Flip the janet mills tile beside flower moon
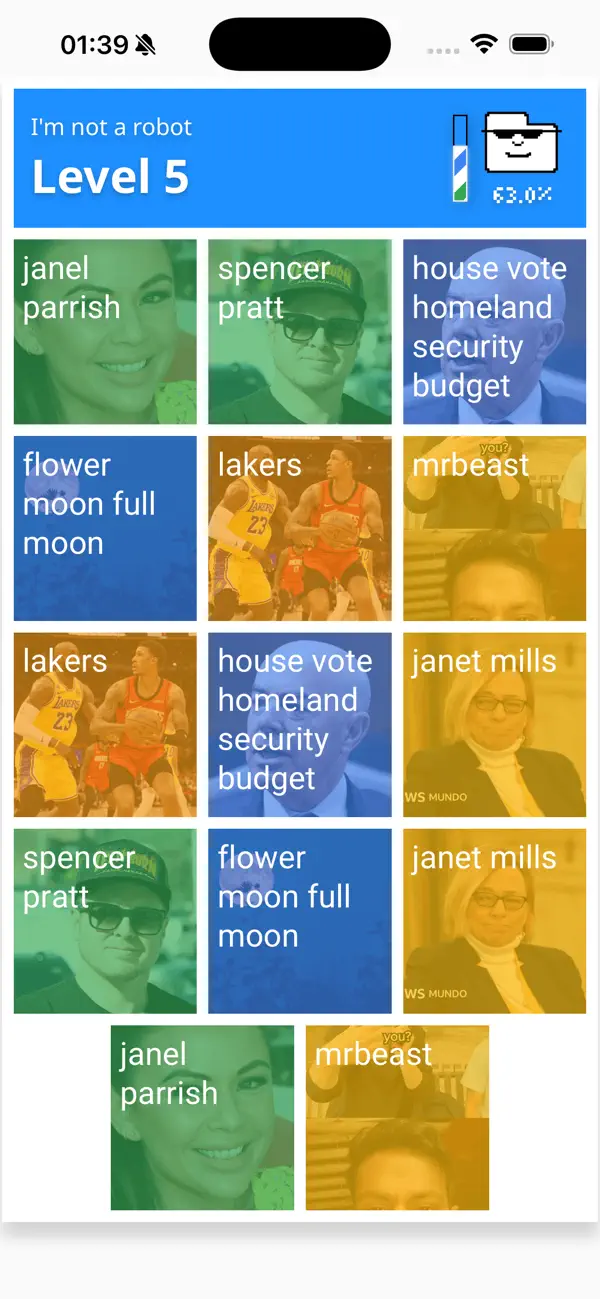The width and height of the screenshot is (600, 1299). tap(494, 921)
